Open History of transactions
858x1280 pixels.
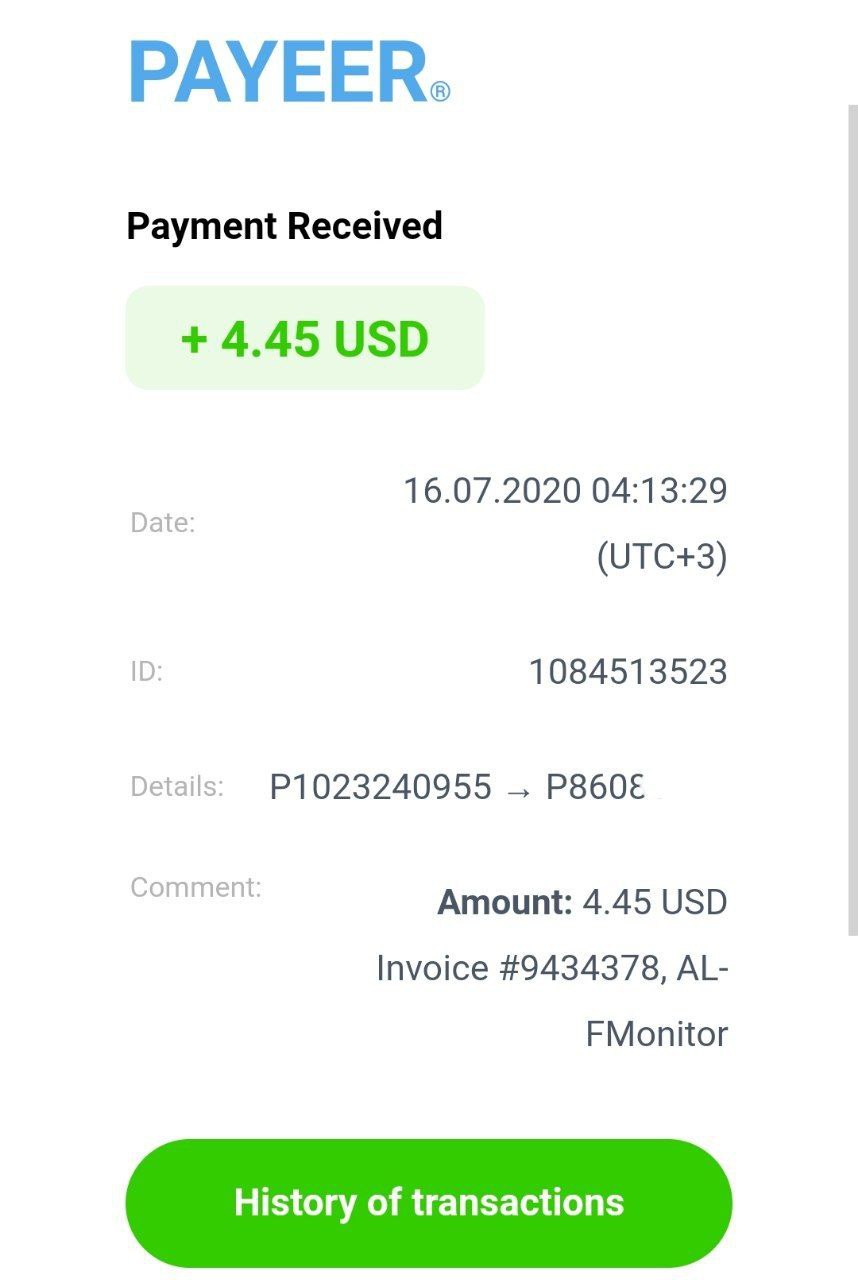click(429, 1202)
